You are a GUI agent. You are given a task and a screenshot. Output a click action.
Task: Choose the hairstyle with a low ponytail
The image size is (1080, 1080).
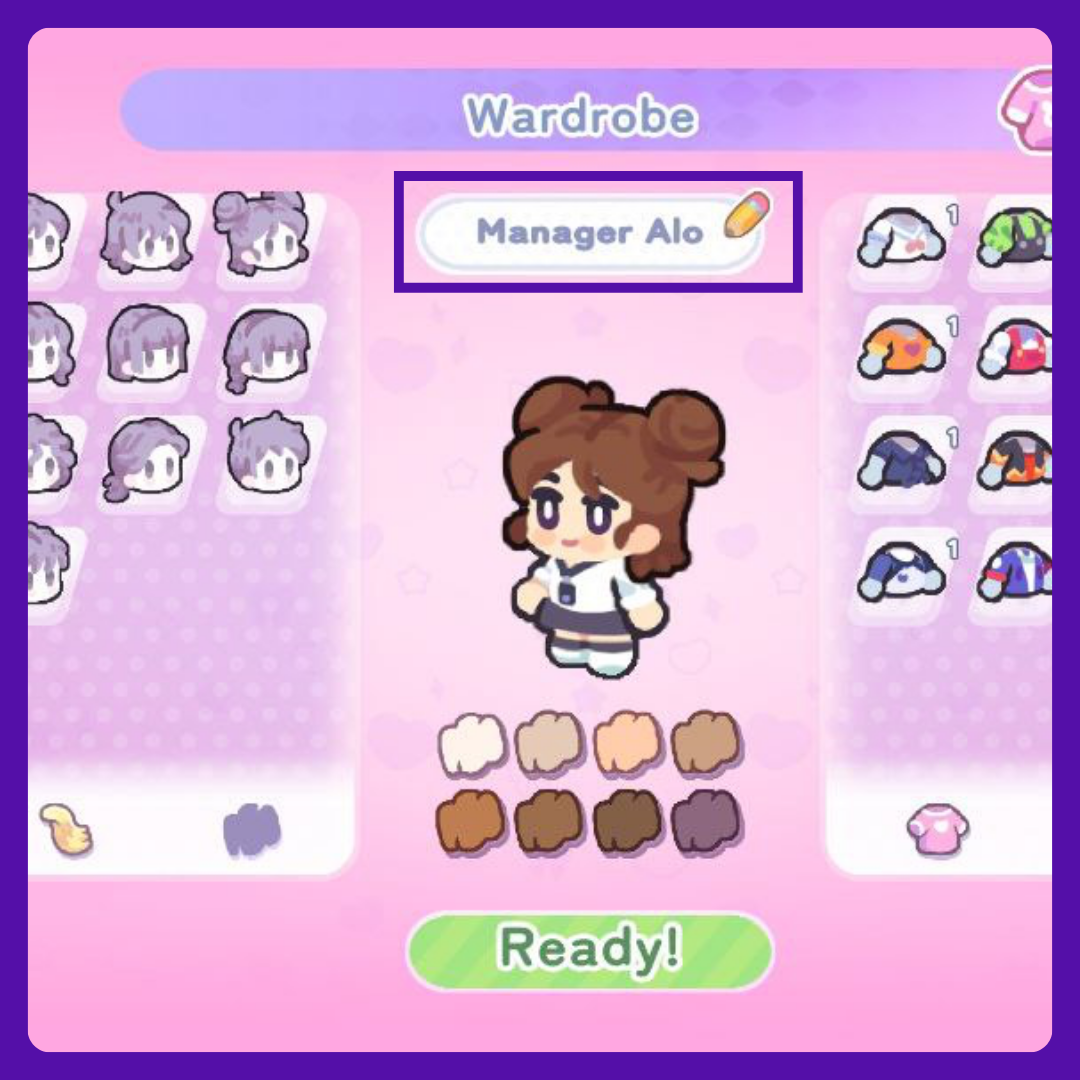point(145,458)
